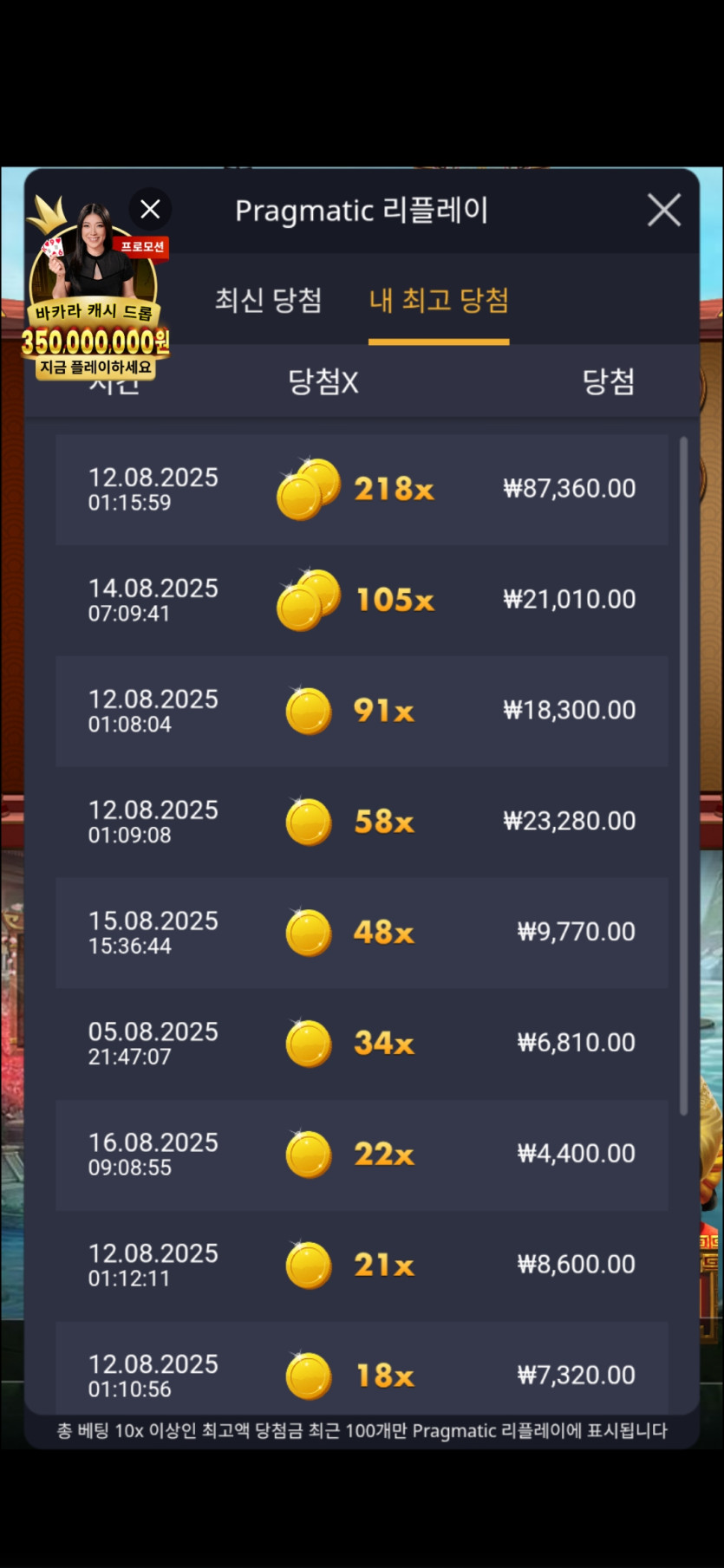Image resolution: width=724 pixels, height=1568 pixels.
Task: Select the 내 최고 당첨 tab
Action: (x=439, y=300)
